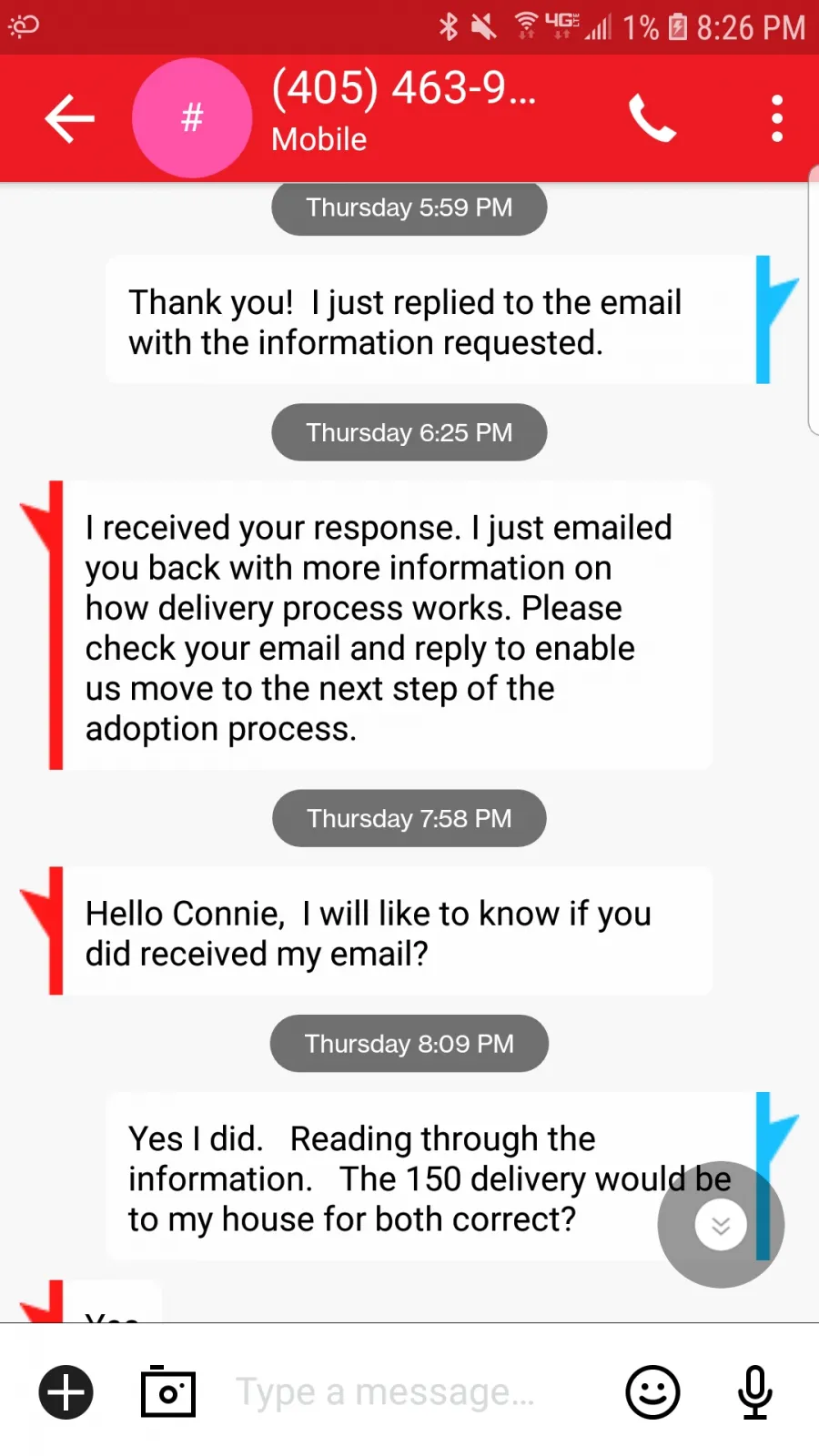Open the plus attachment menu
This screenshot has width=819, height=1456.
click(x=66, y=1392)
